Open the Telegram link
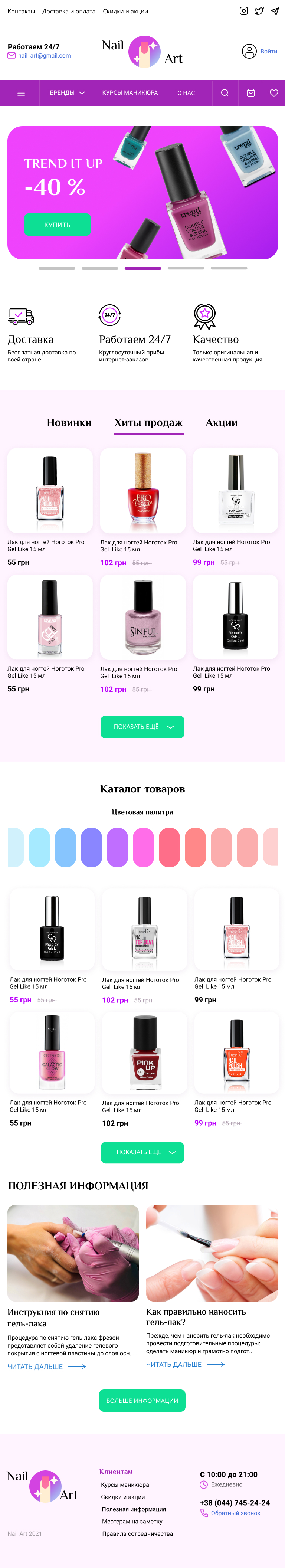Image resolution: width=285 pixels, height=1568 pixels. 275,11
